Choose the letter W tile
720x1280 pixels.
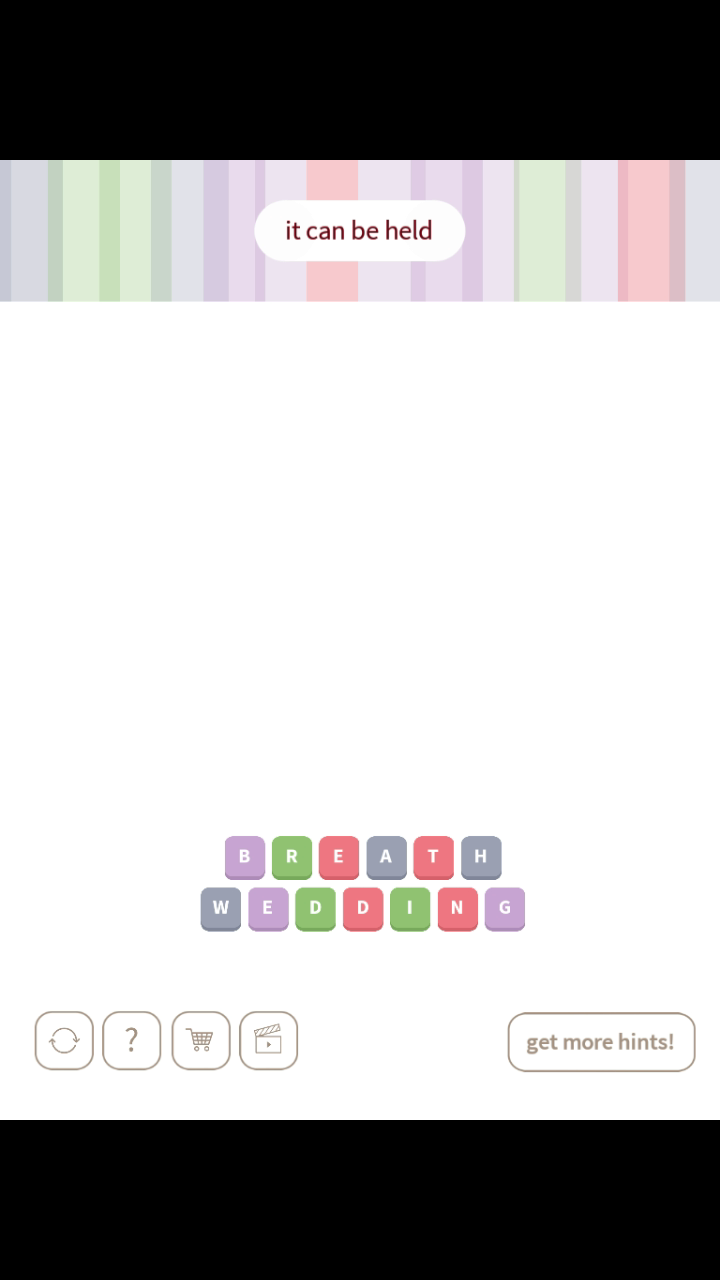(x=220, y=908)
